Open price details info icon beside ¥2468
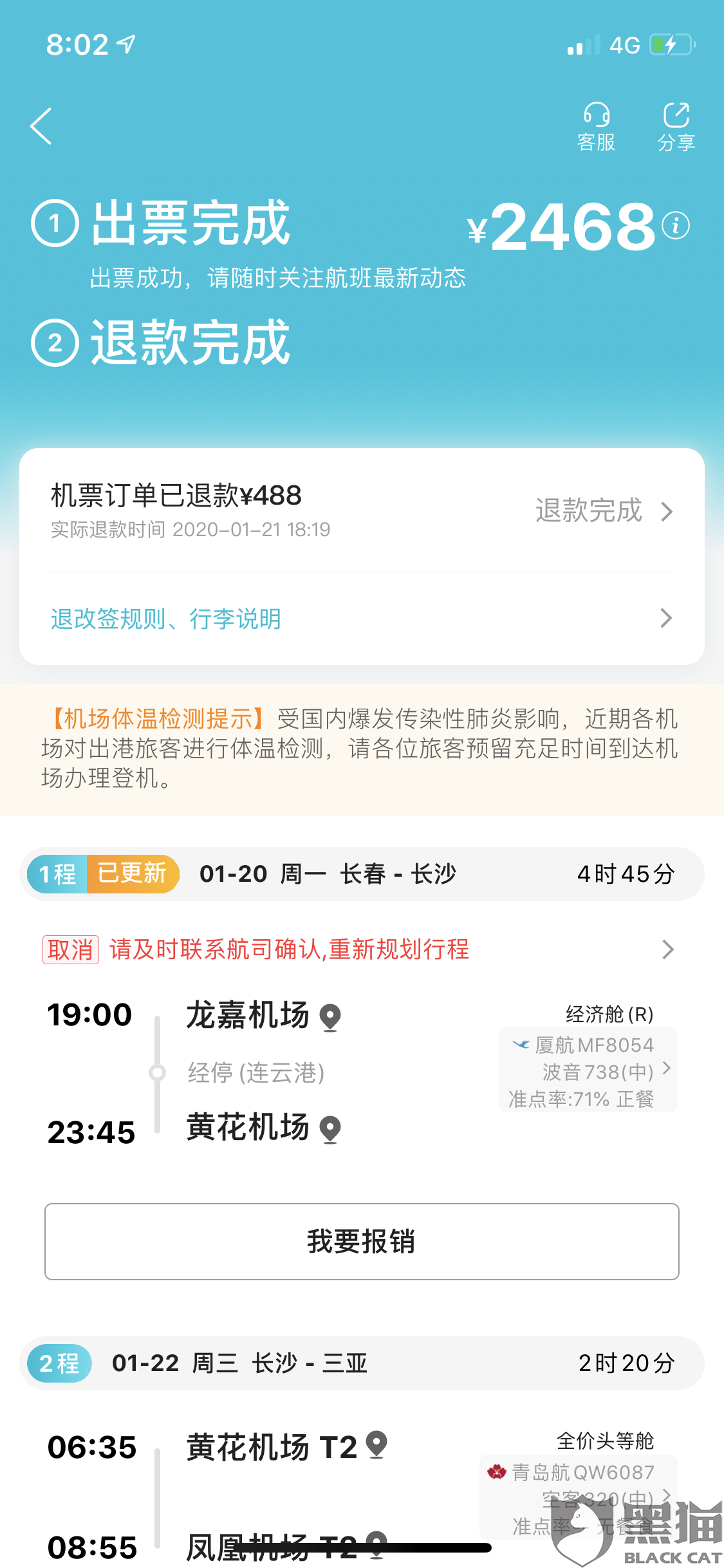 pos(676,225)
